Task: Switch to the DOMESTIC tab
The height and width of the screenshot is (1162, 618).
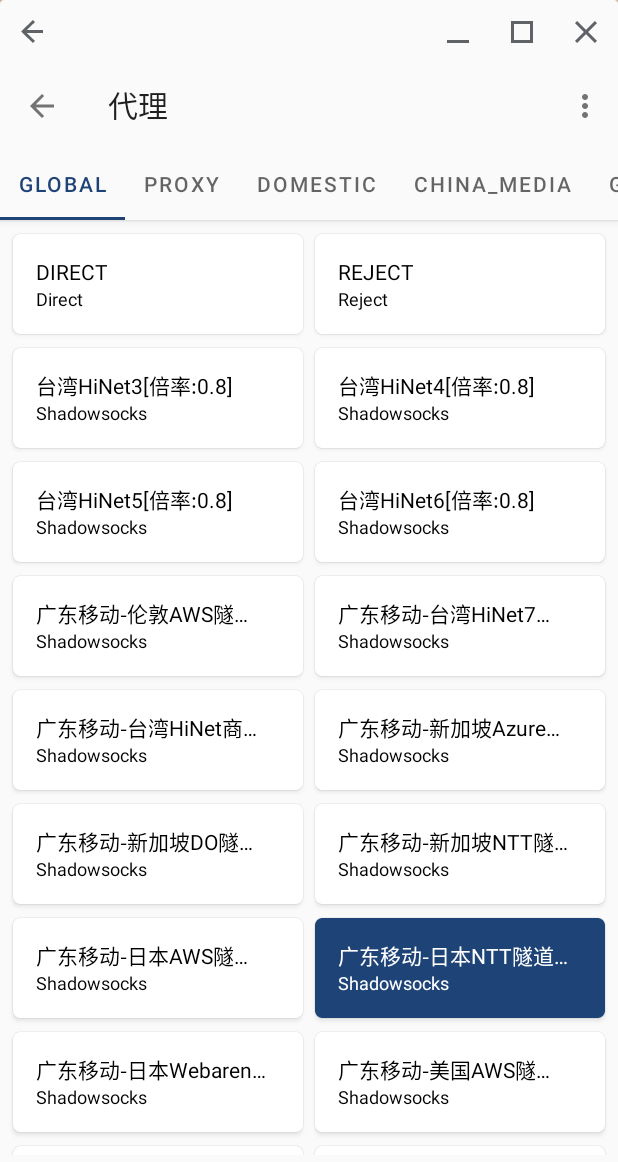Action: [316, 185]
